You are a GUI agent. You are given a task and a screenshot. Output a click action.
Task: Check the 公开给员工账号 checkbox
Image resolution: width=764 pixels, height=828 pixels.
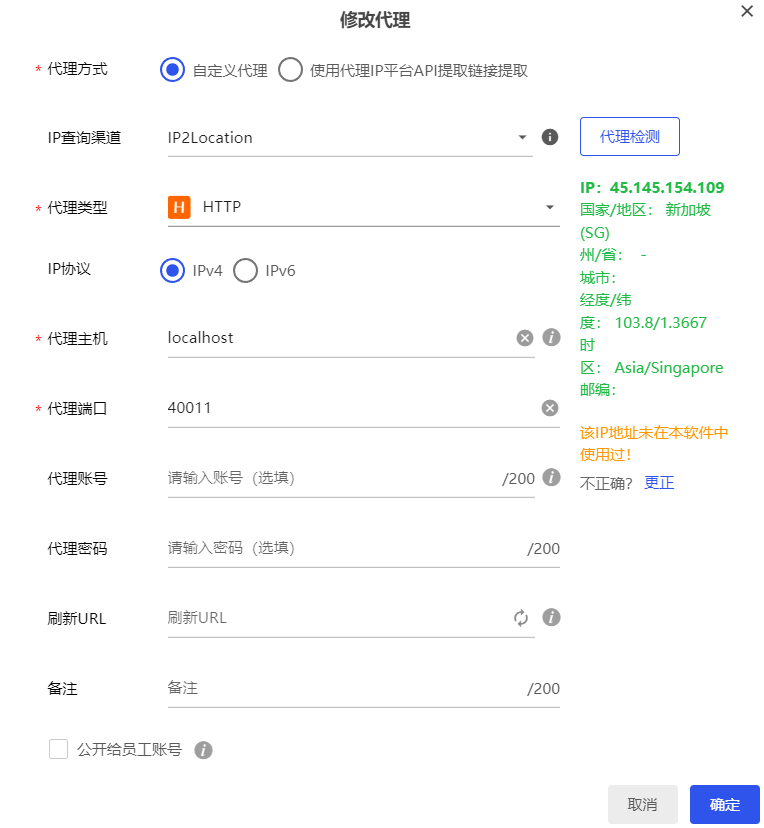pos(57,747)
